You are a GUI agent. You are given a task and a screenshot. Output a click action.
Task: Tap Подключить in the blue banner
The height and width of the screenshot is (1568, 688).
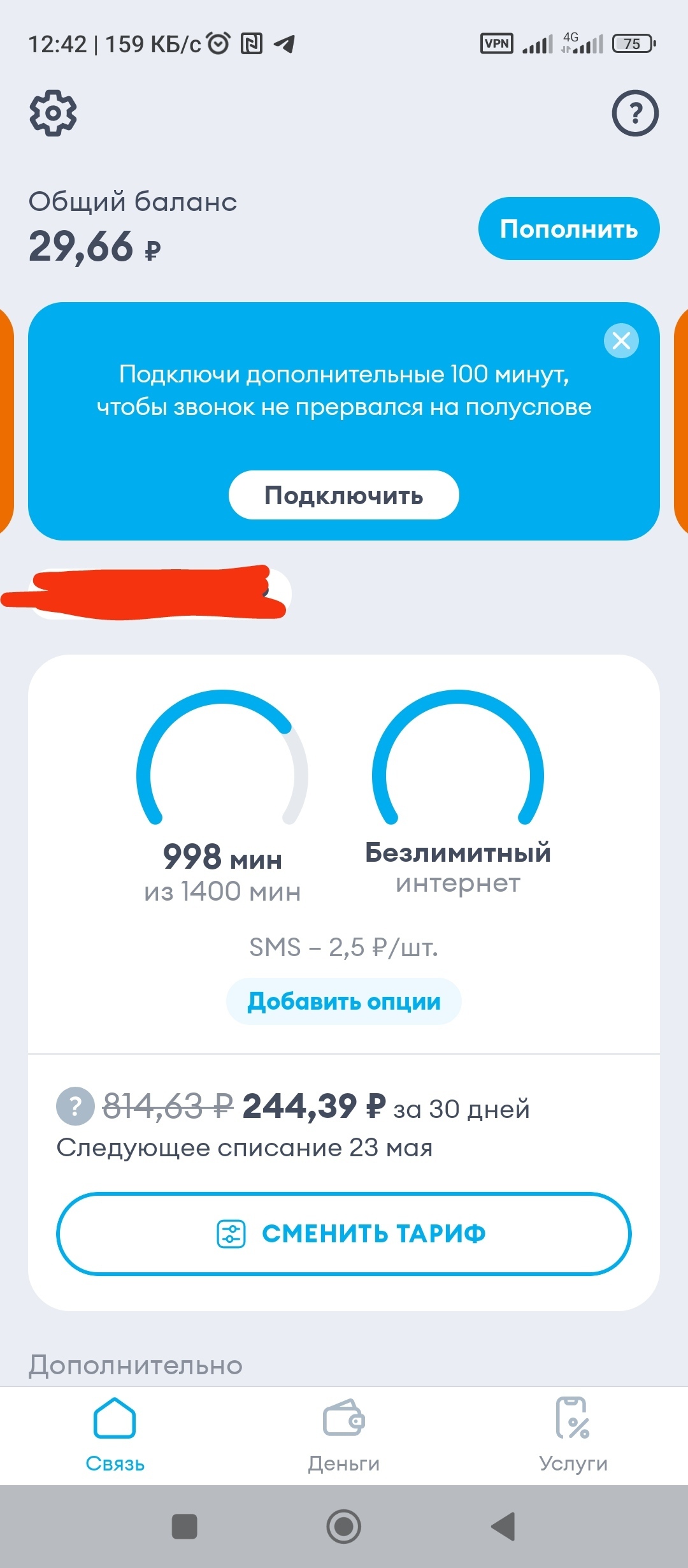[344, 495]
